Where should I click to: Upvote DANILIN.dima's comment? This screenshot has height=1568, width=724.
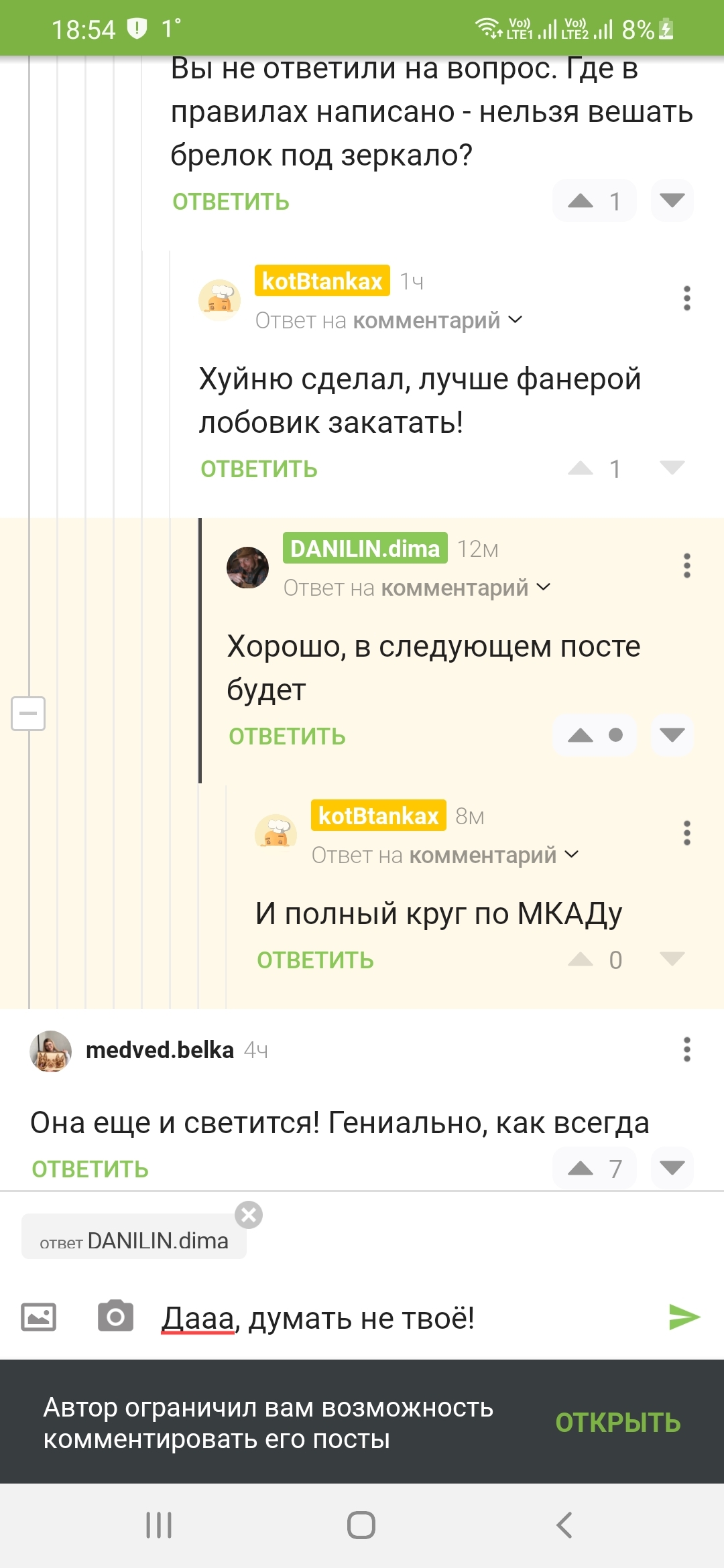pos(581,736)
